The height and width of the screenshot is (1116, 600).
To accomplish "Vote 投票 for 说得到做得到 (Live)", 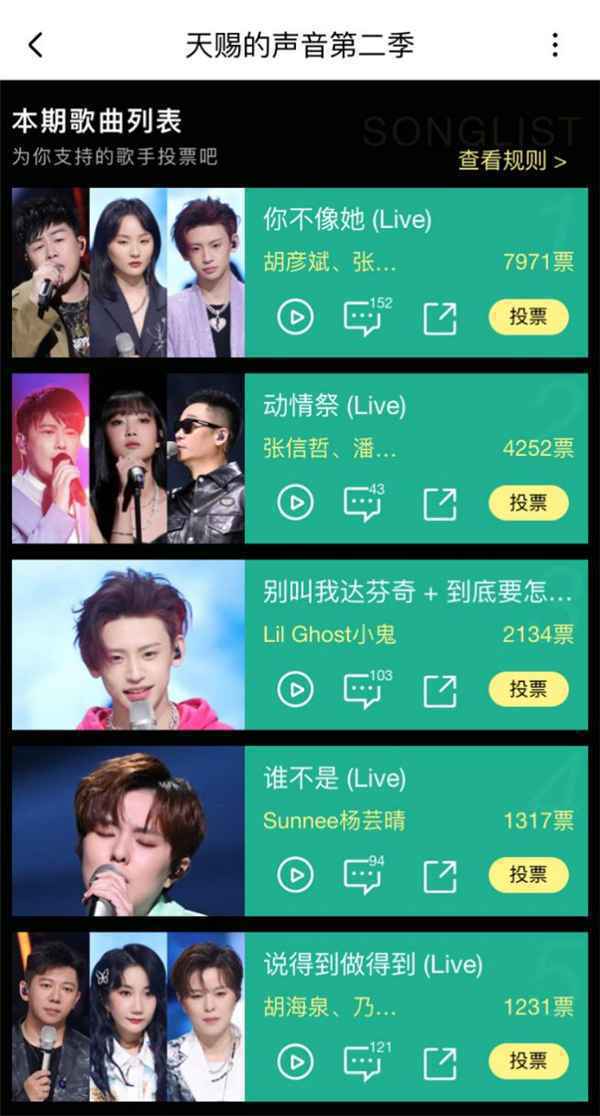I will 528,1060.
